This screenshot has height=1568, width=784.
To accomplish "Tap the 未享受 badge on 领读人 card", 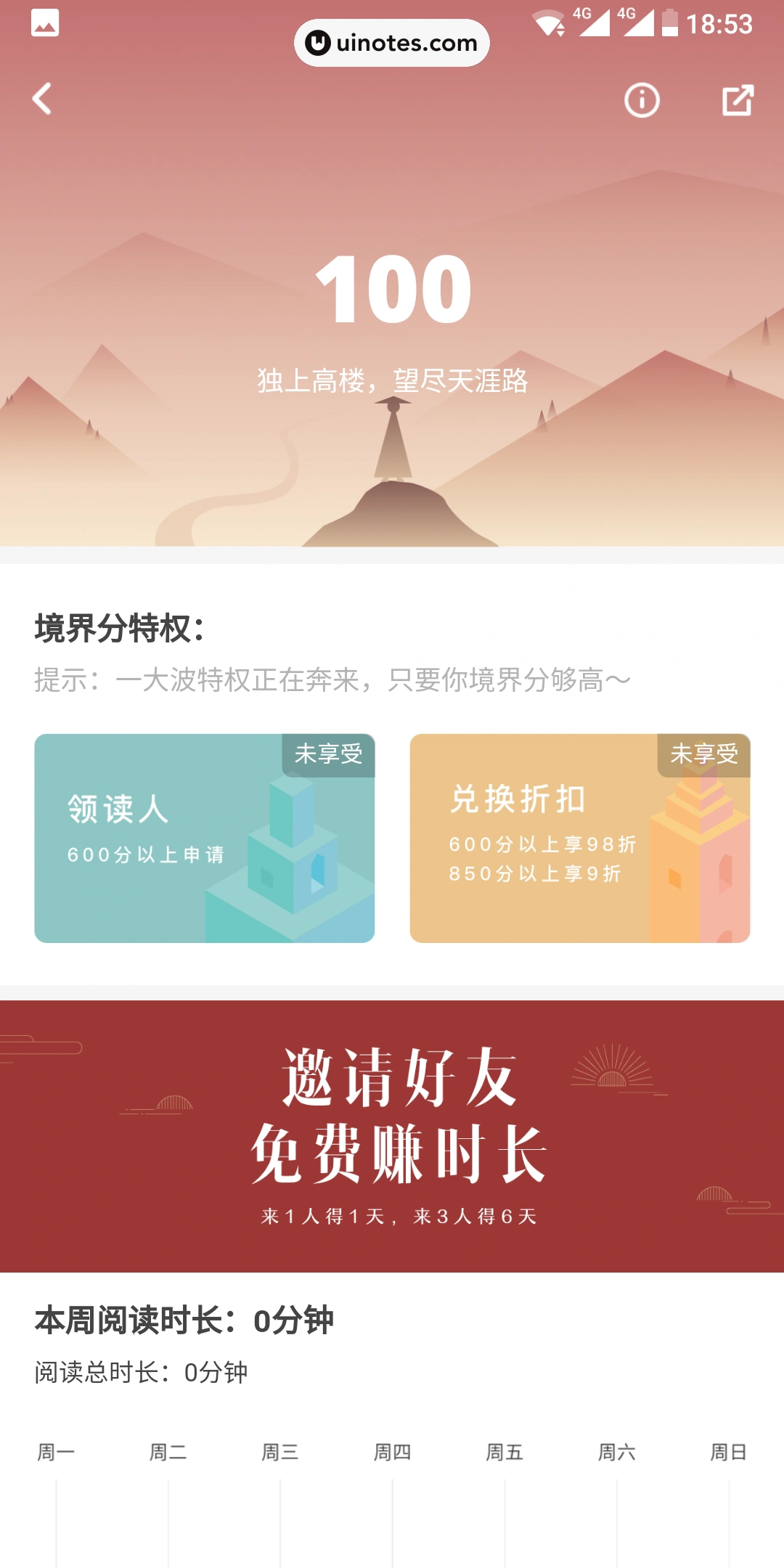I will [x=329, y=756].
